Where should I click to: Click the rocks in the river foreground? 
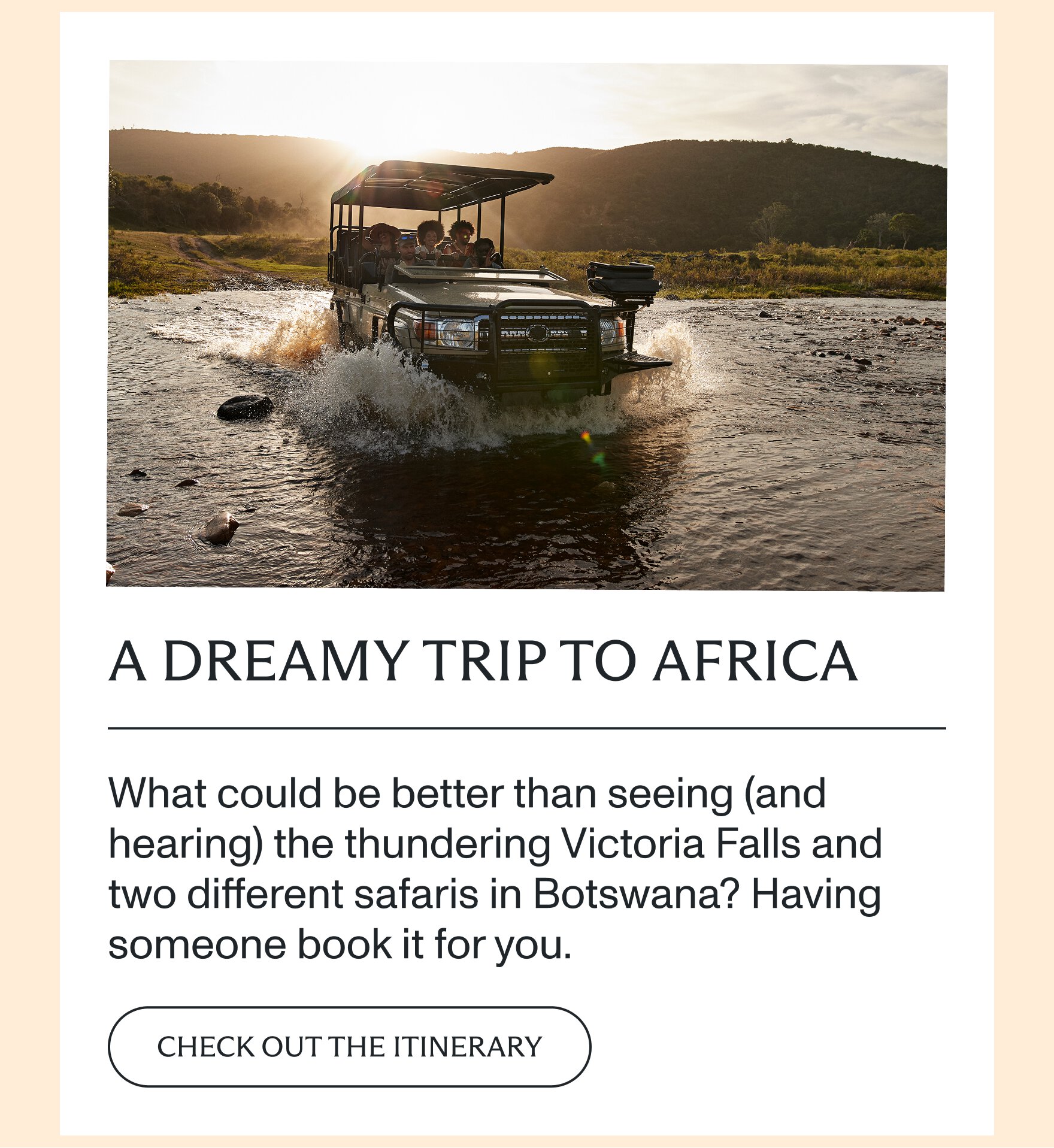(x=222, y=527)
